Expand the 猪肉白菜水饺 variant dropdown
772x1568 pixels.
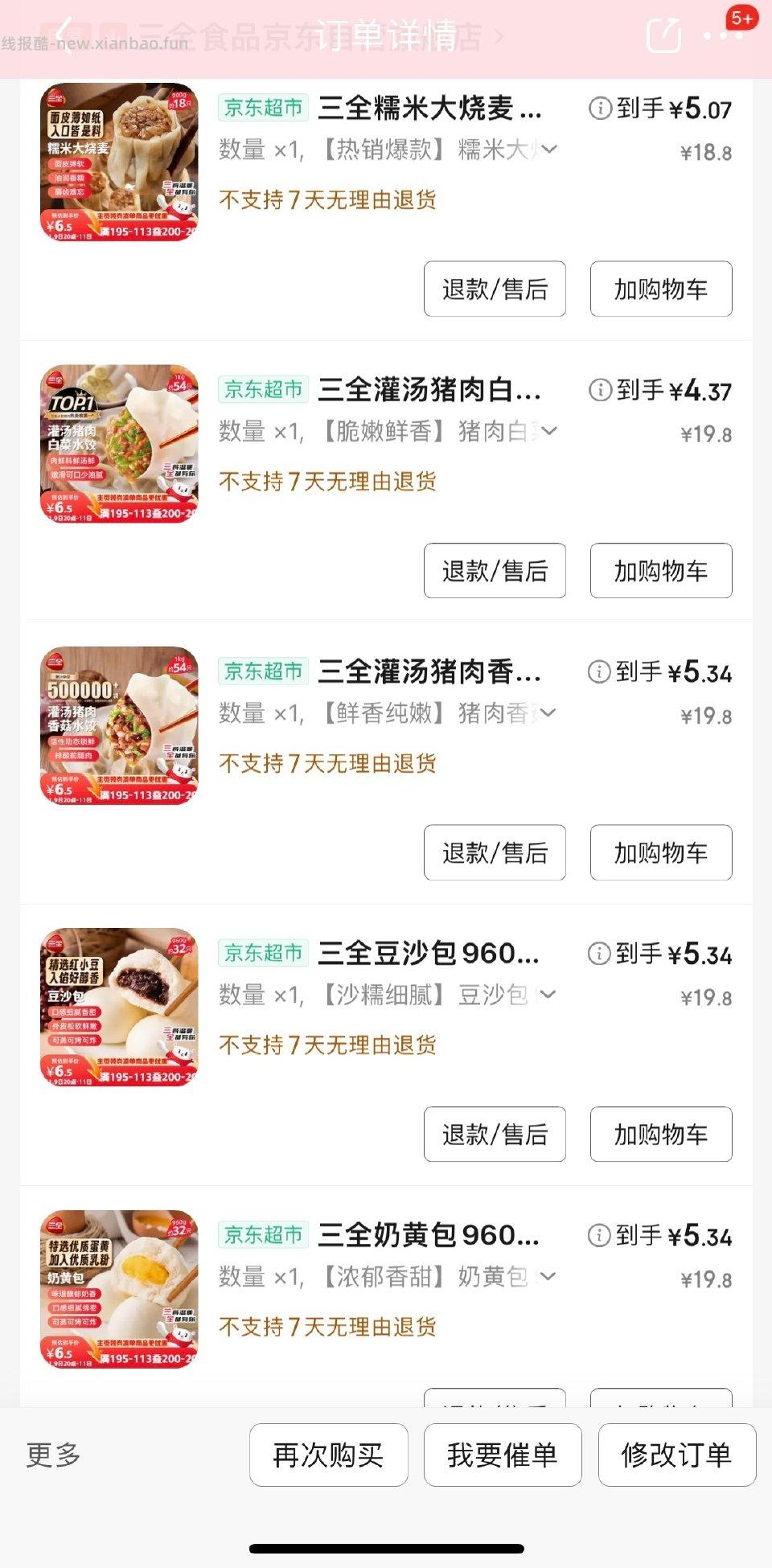548,432
